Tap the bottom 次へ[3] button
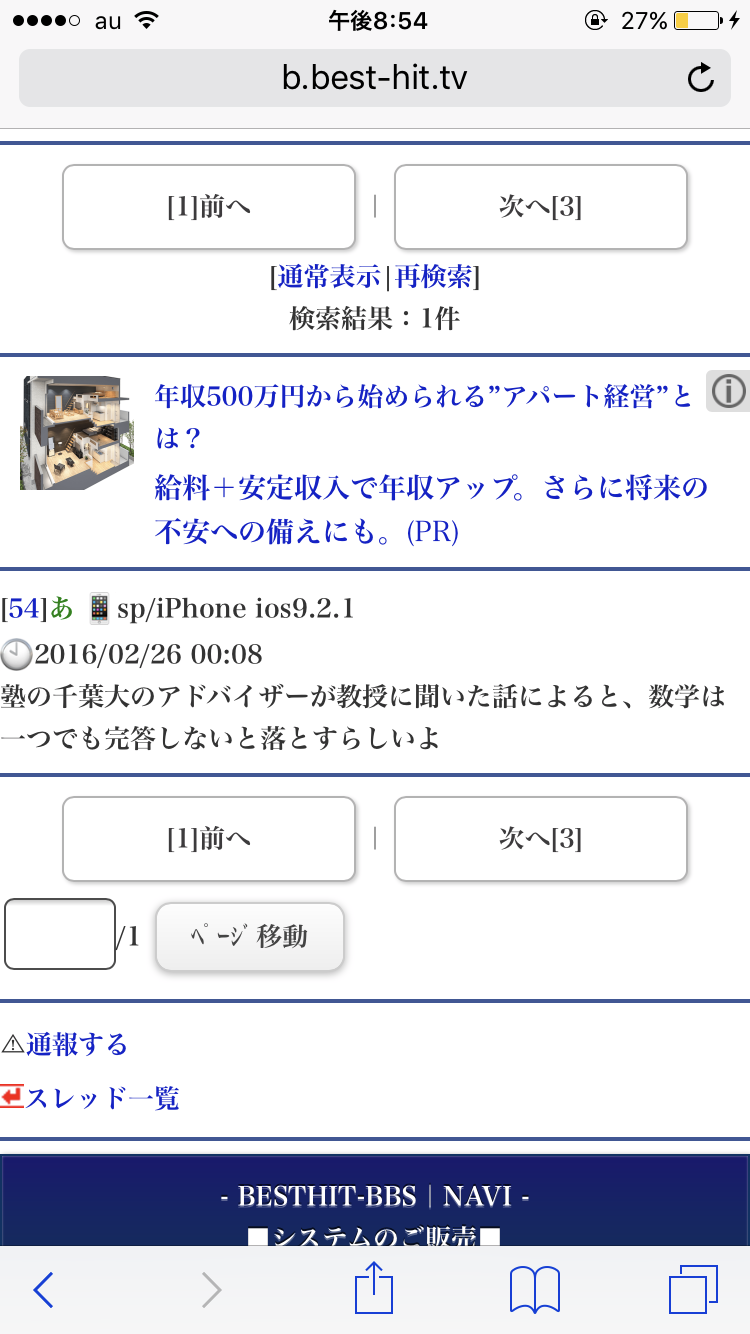The image size is (750, 1334). (540, 838)
